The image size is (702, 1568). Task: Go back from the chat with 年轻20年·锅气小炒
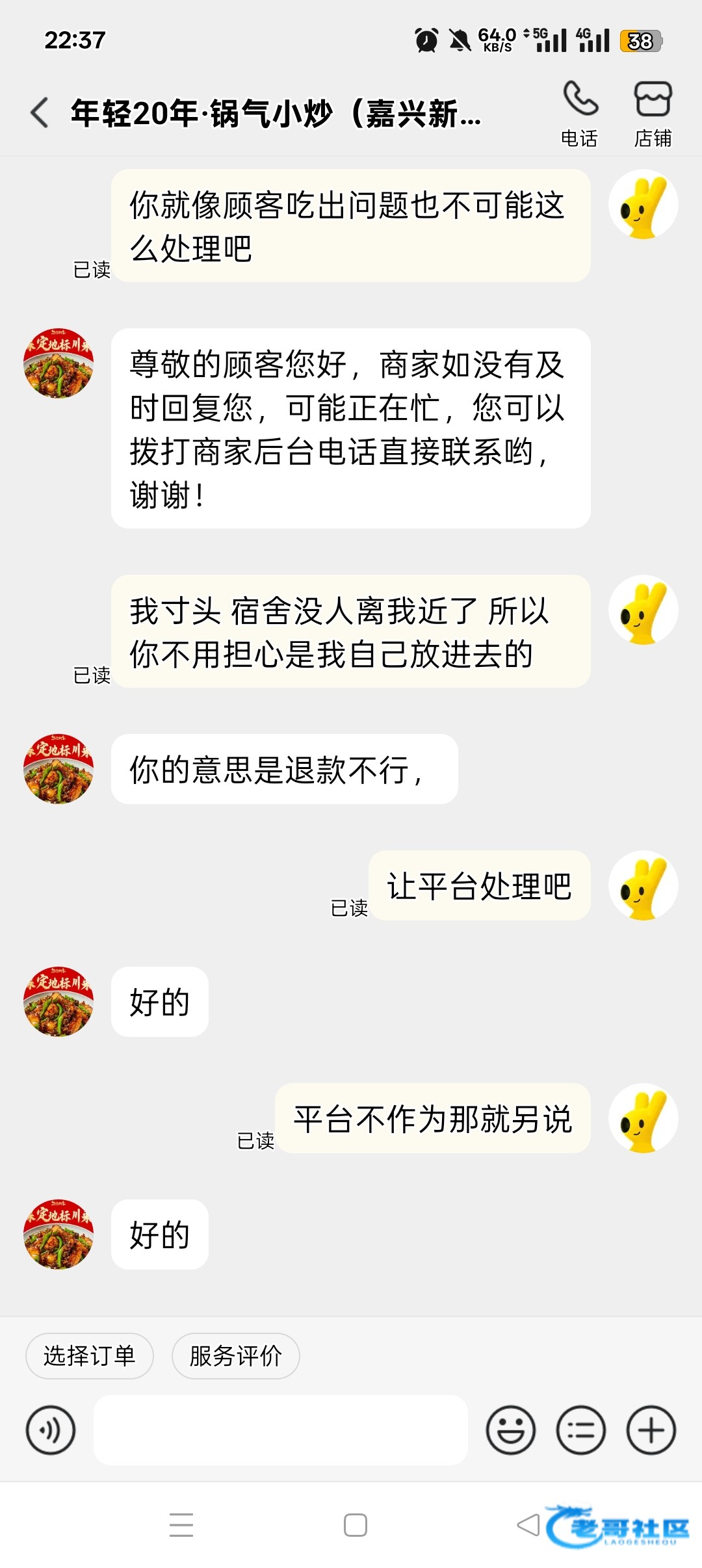click(x=40, y=112)
